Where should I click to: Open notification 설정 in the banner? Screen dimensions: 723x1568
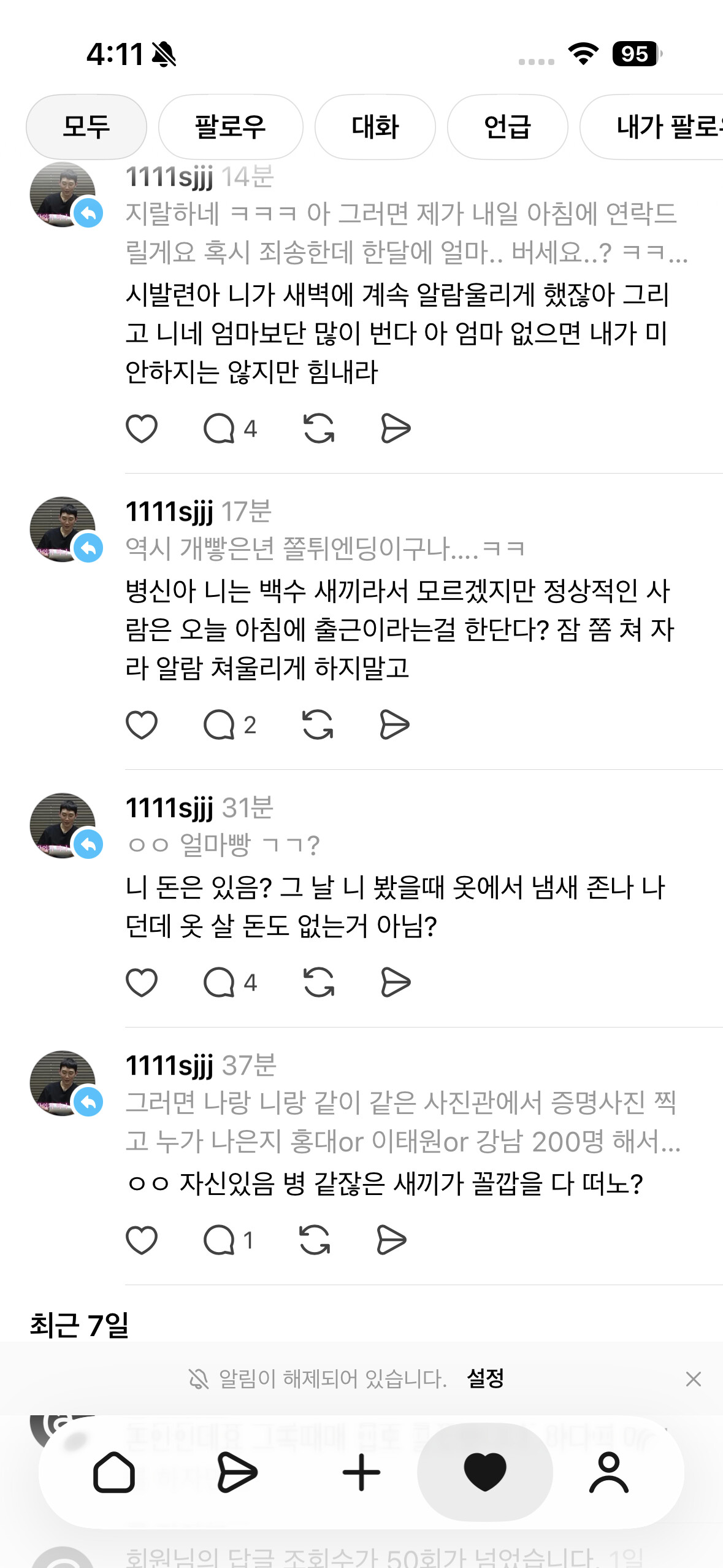pyautogui.click(x=486, y=1378)
